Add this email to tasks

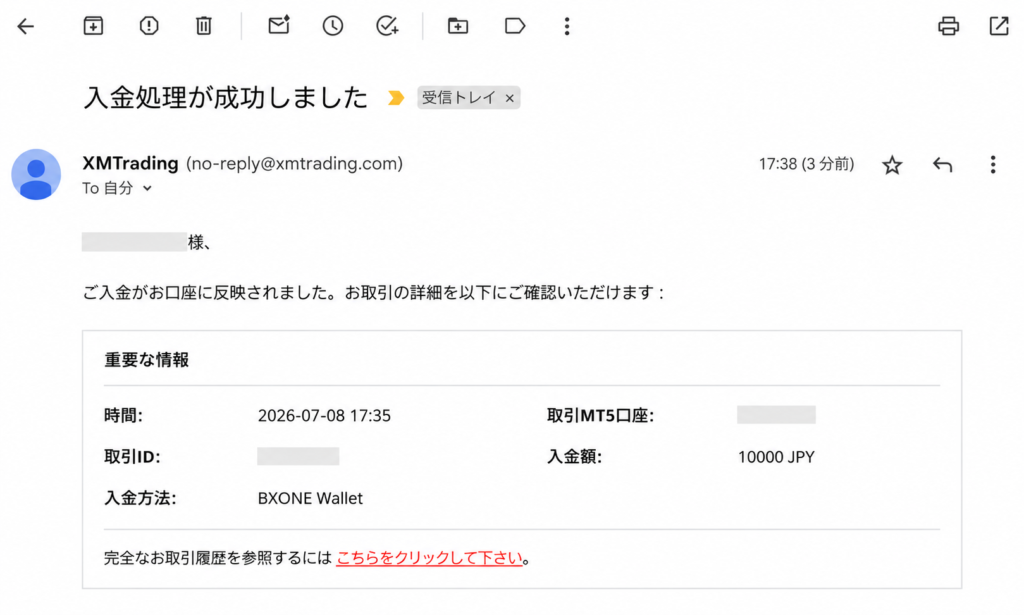pos(387,26)
